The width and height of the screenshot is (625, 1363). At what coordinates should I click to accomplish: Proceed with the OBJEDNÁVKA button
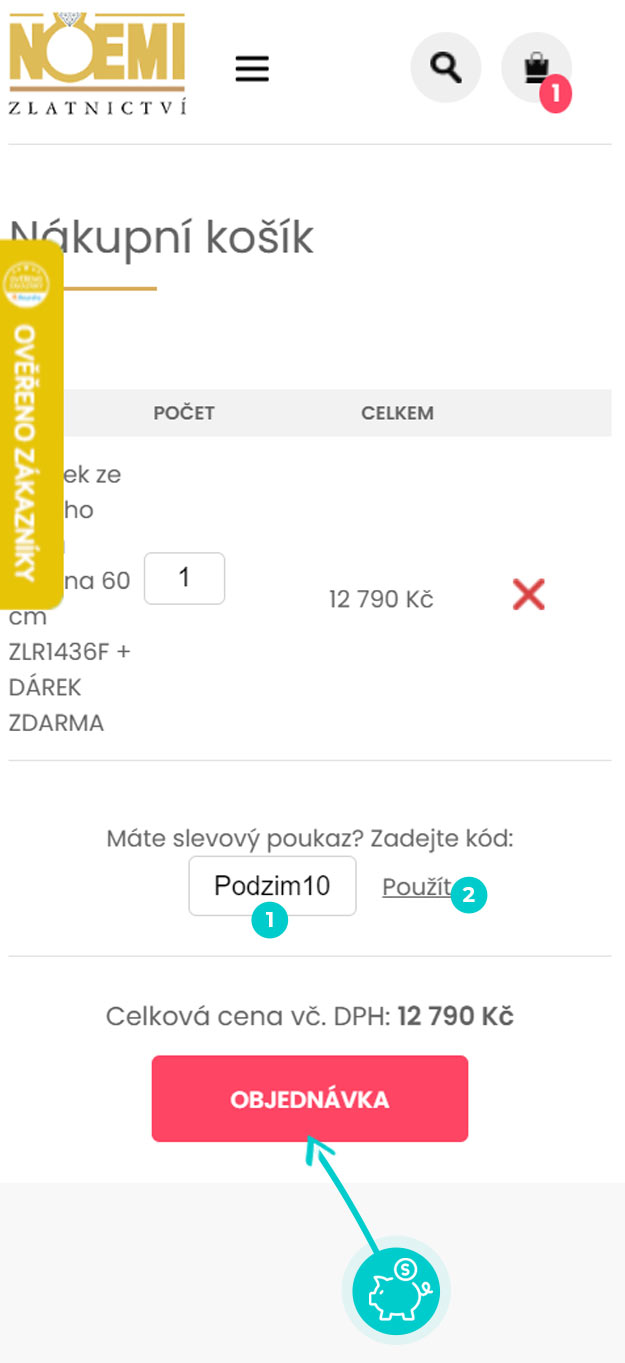[310, 1098]
